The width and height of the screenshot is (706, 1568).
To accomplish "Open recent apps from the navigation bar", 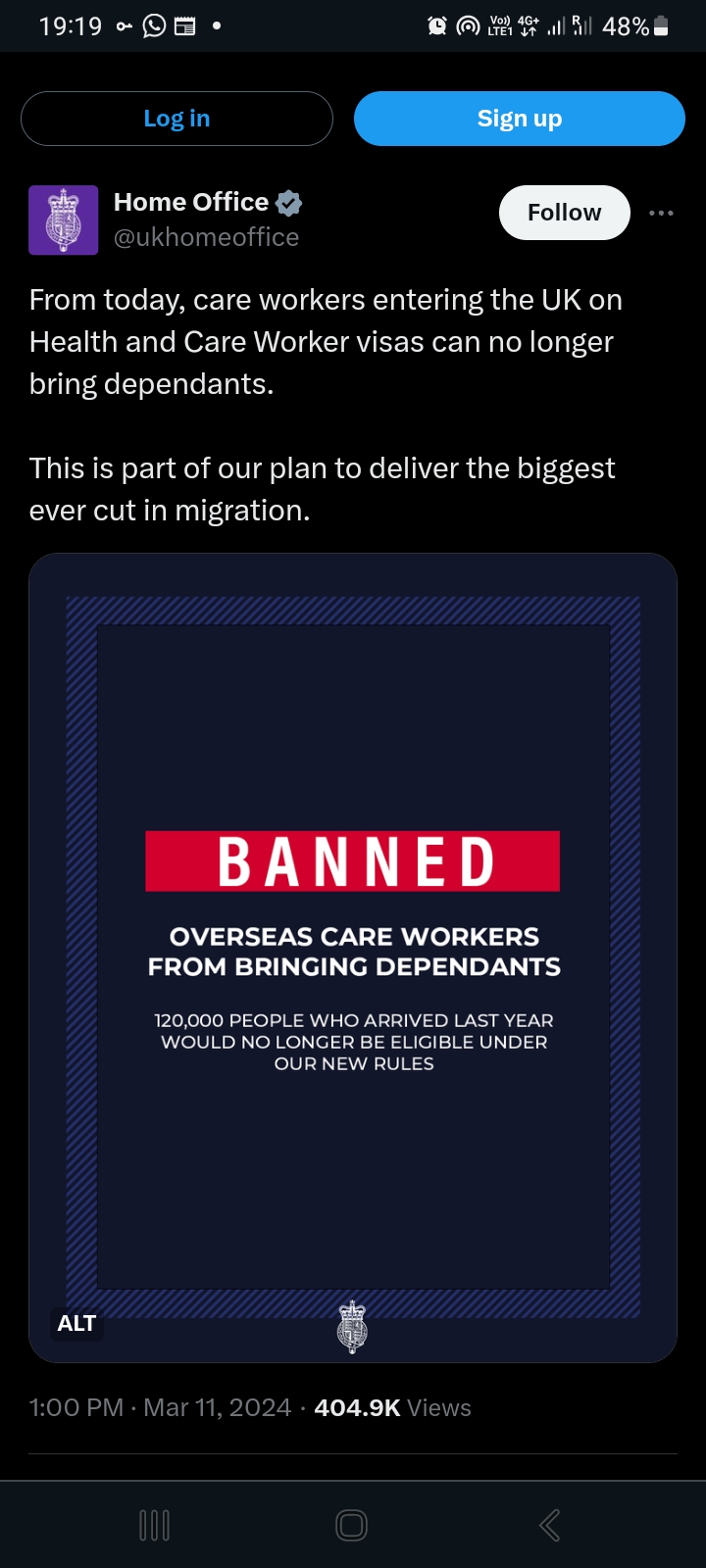I will [x=155, y=1525].
